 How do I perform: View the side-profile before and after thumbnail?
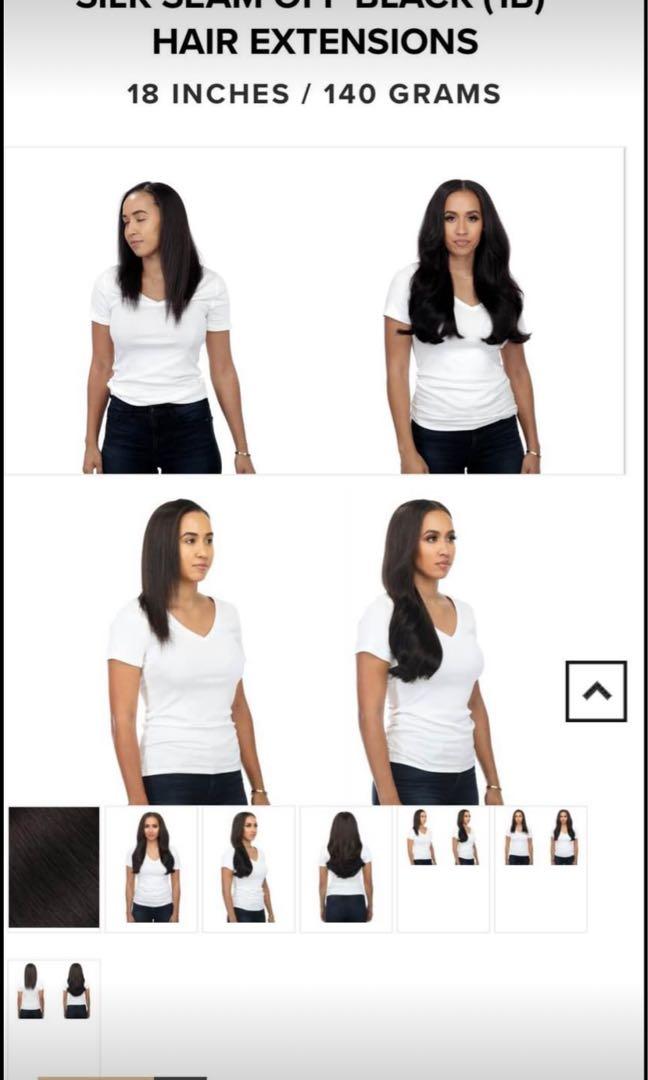click(443, 867)
